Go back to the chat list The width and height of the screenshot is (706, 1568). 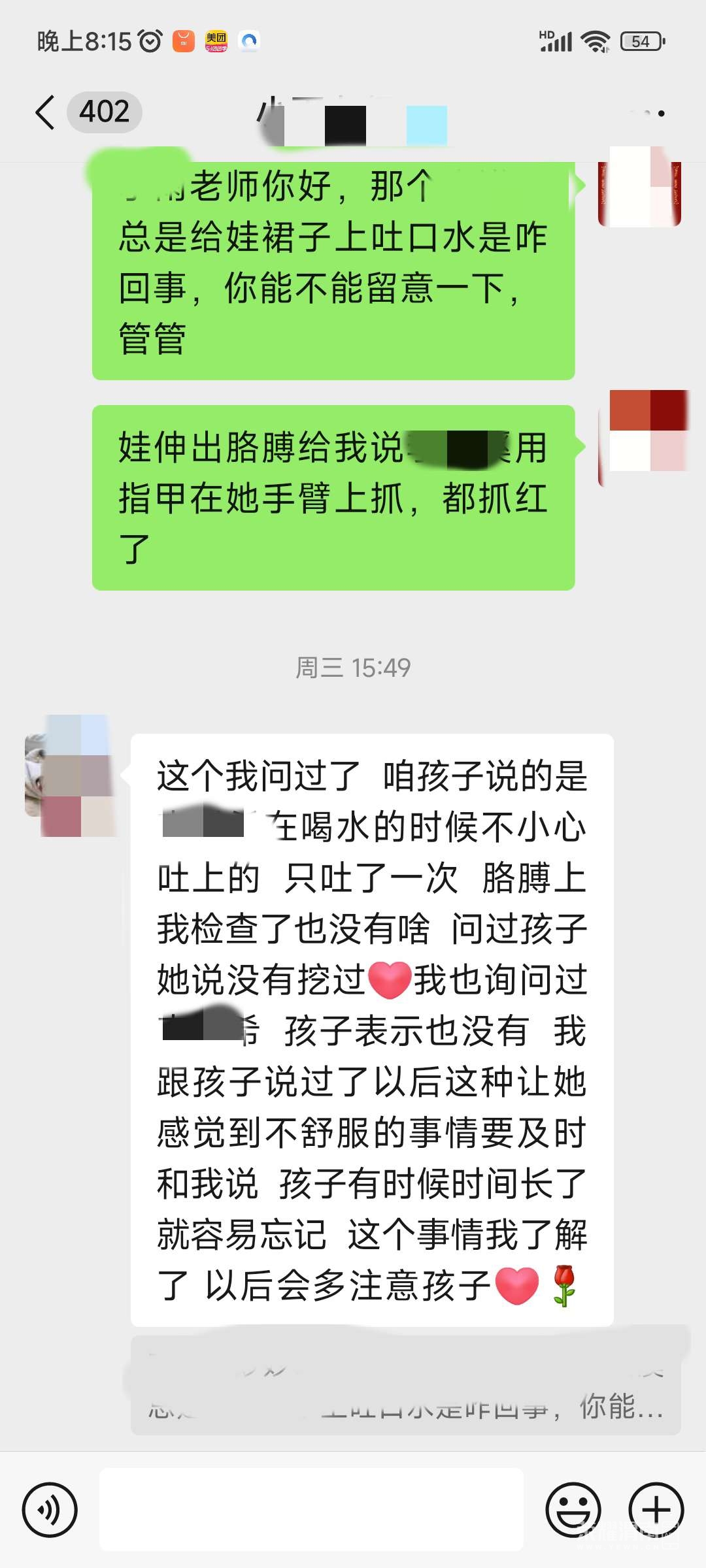pos(46,112)
